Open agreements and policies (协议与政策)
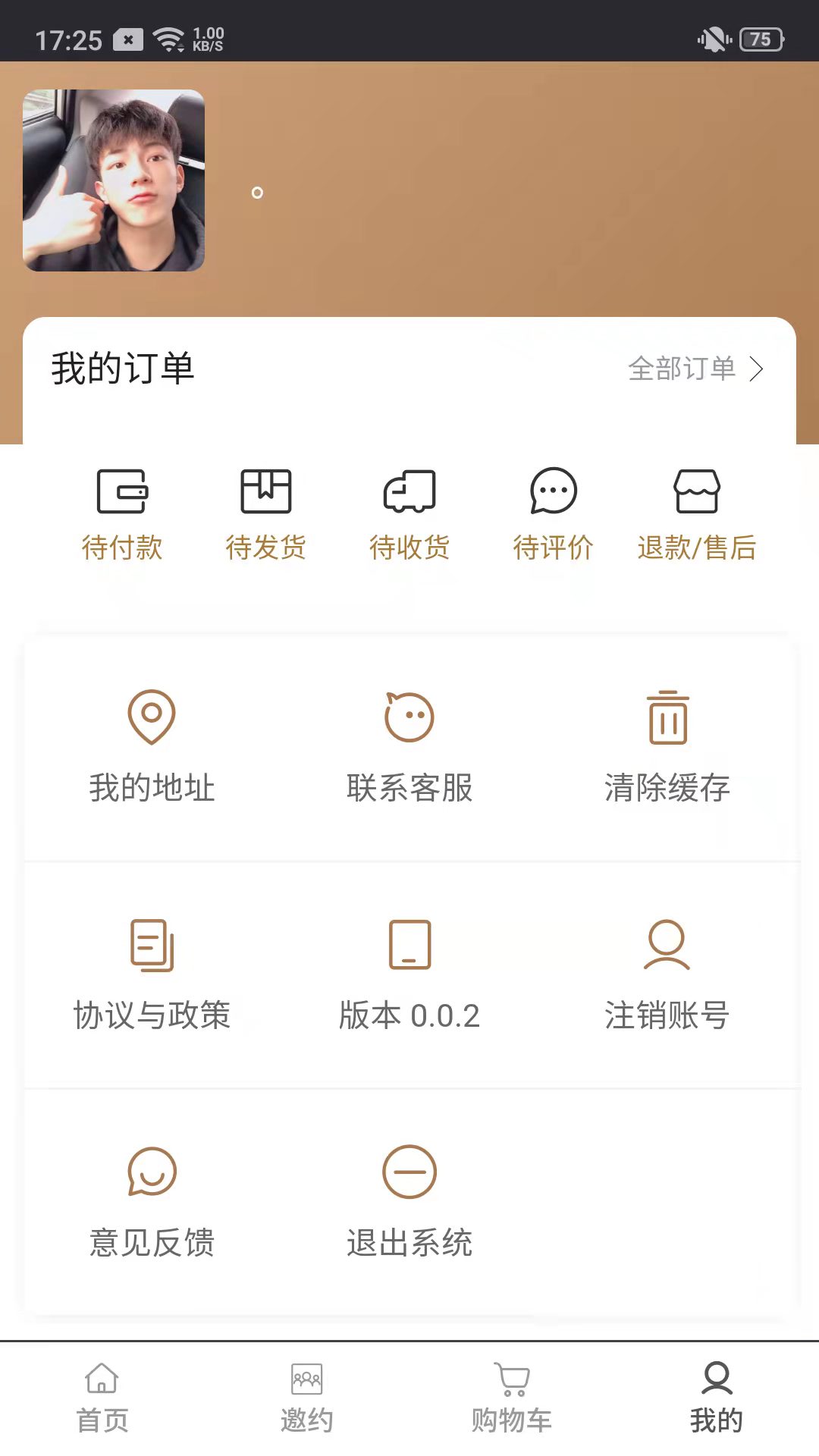Screen dimensions: 819x1456 [152, 974]
